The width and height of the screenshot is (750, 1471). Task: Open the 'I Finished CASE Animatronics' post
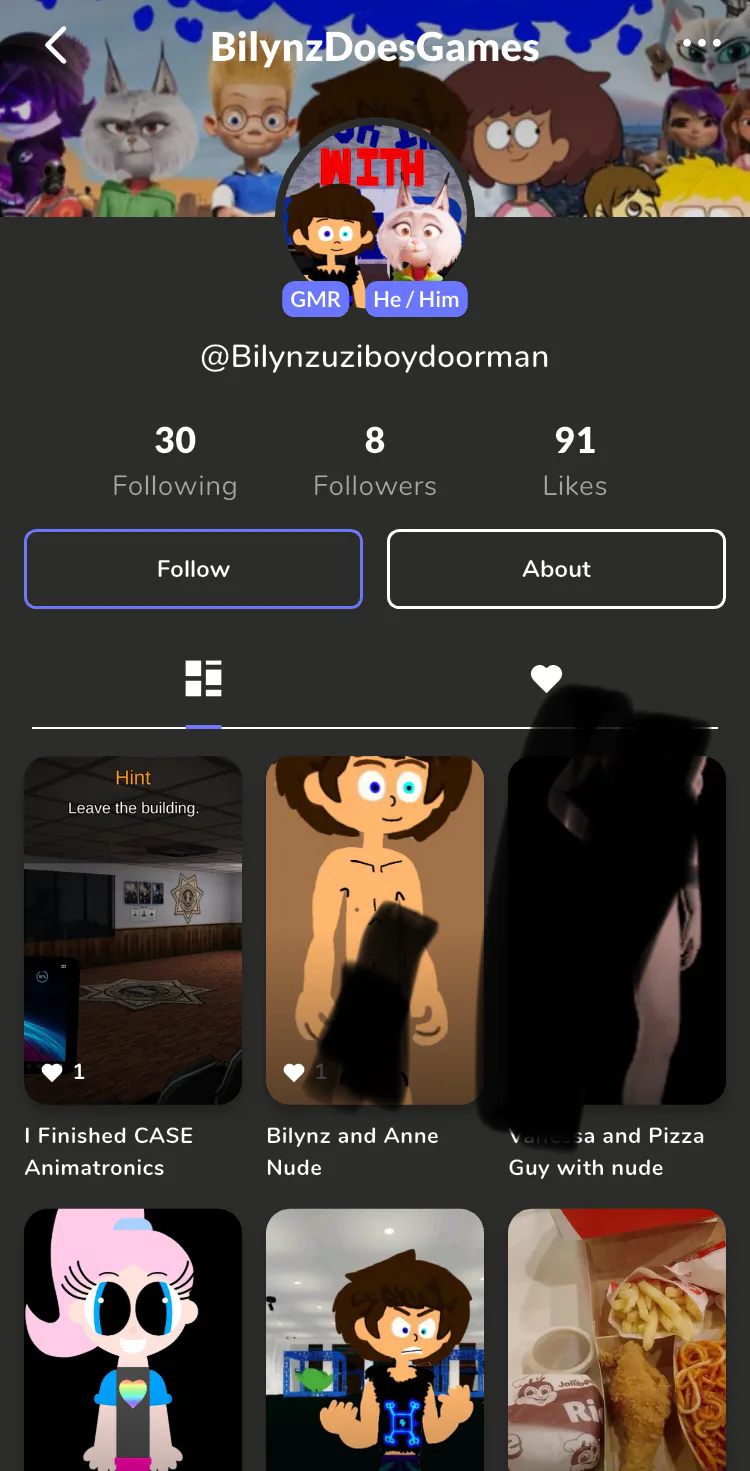click(133, 930)
